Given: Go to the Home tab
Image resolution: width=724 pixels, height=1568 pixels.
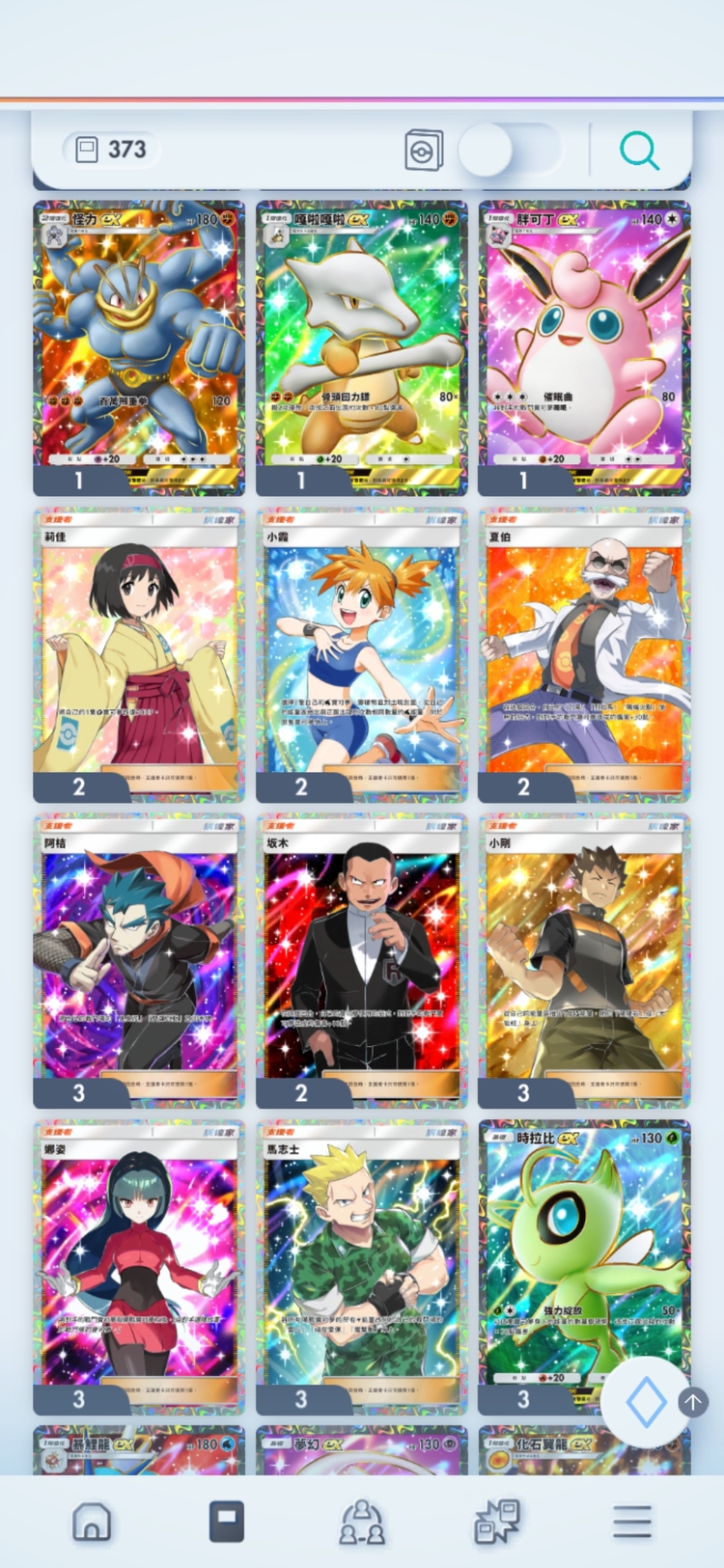Looking at the screenshot, I should tap(92, 1522).
